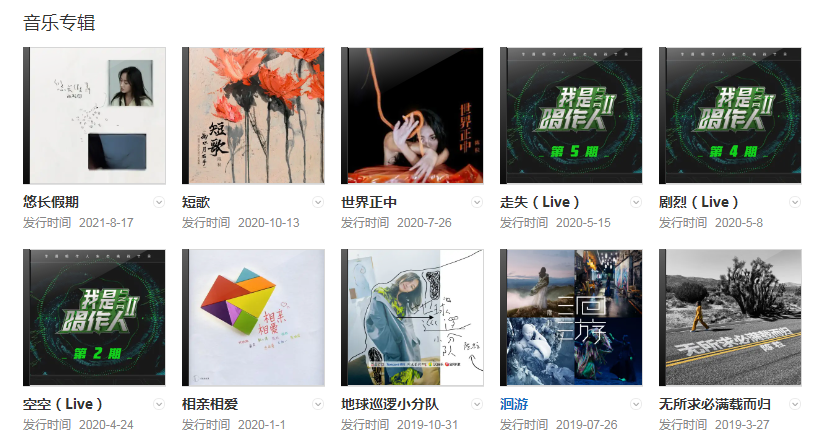The width and height of the screenshot is (824, 445).
Task: Open the 走失（Live）album cover
Action: (571, 115)
